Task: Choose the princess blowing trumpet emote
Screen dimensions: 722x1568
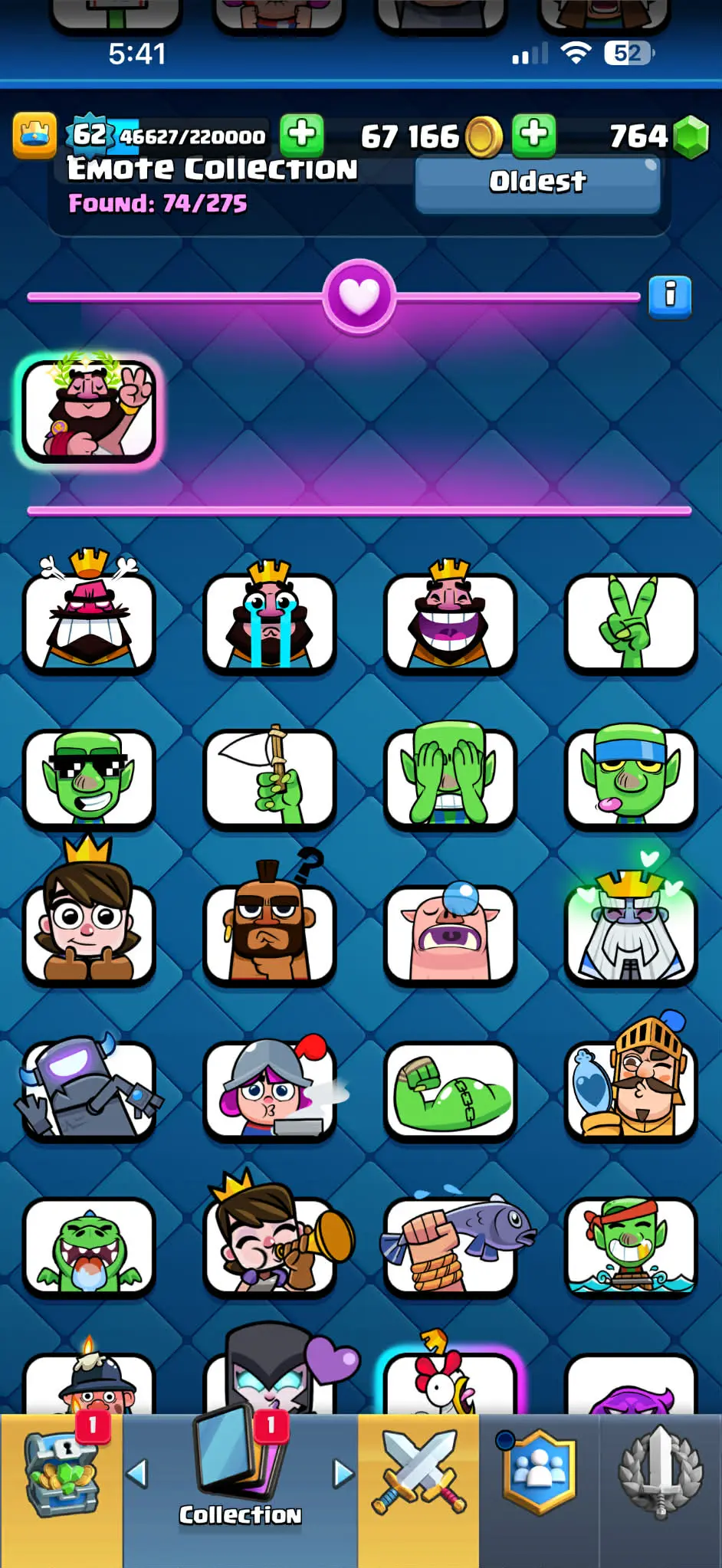Action: click(x=269, y=1246)
